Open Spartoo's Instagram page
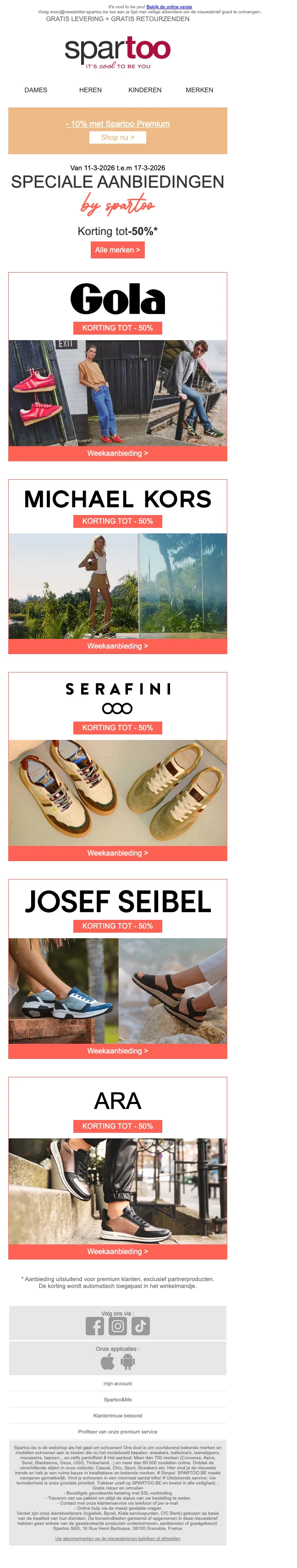 point(118,1327)
